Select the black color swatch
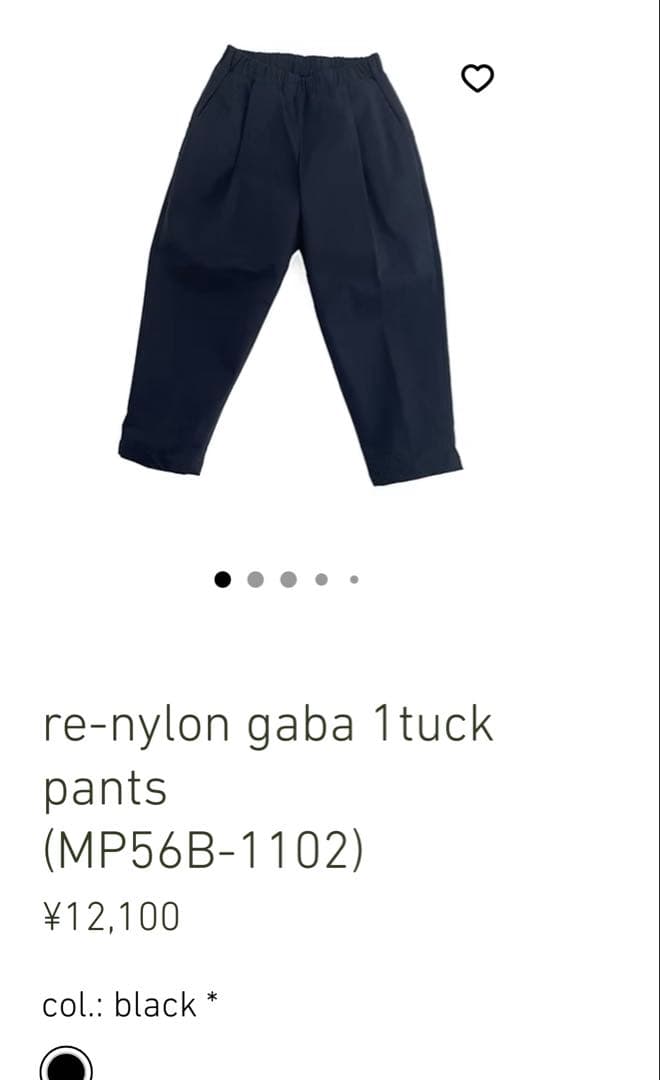The width and height of the screenshot is (660, 1080). [66, 1062]
